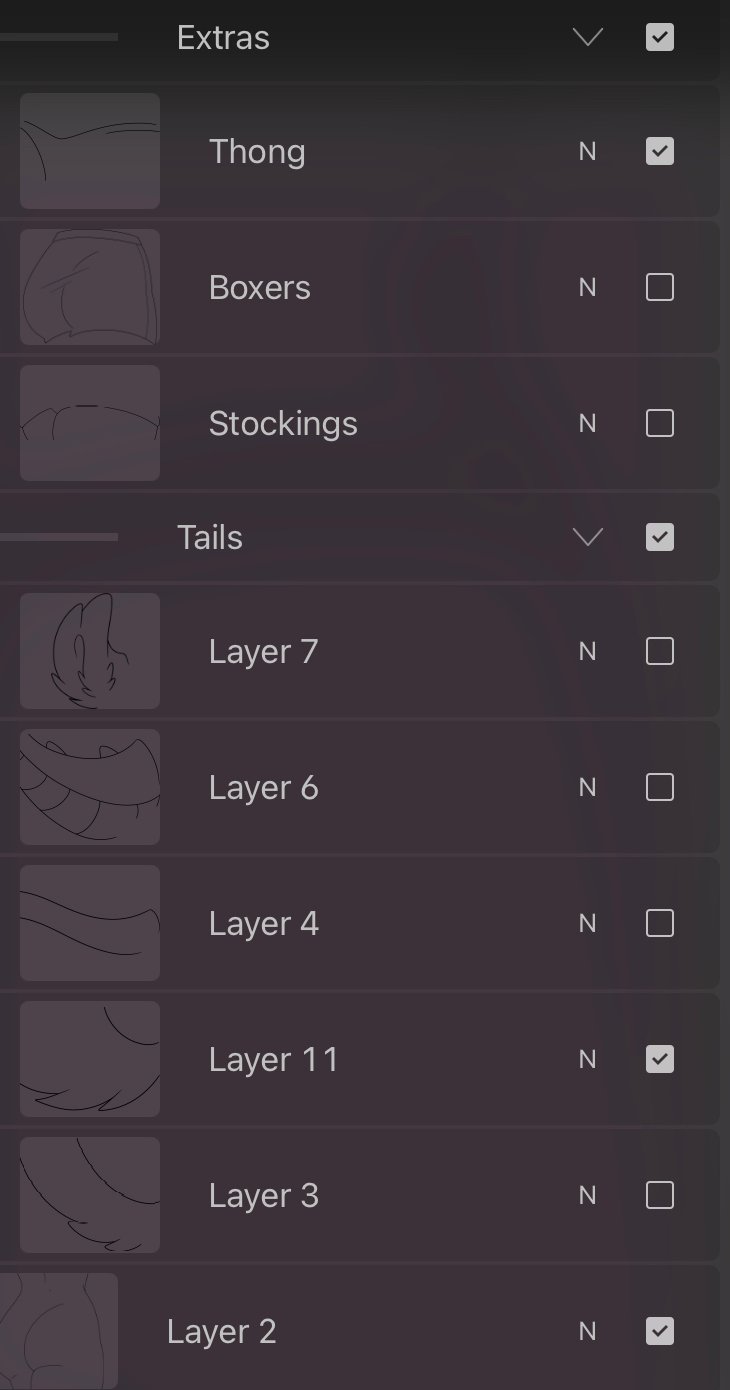Make Layer 7 visible
This screenshot has width=730, height=1390.
(660, 651)
